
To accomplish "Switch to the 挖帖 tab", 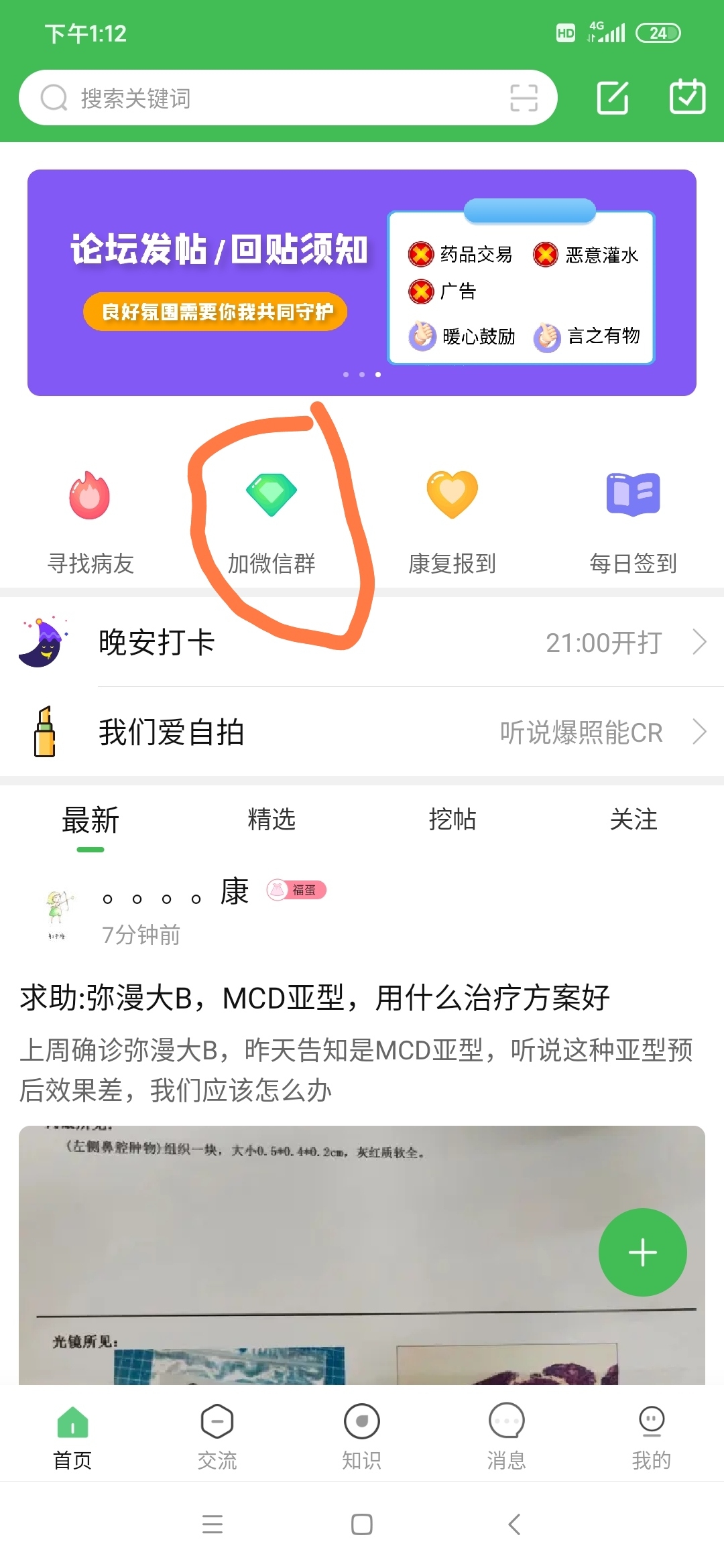I will pos(452,820).
